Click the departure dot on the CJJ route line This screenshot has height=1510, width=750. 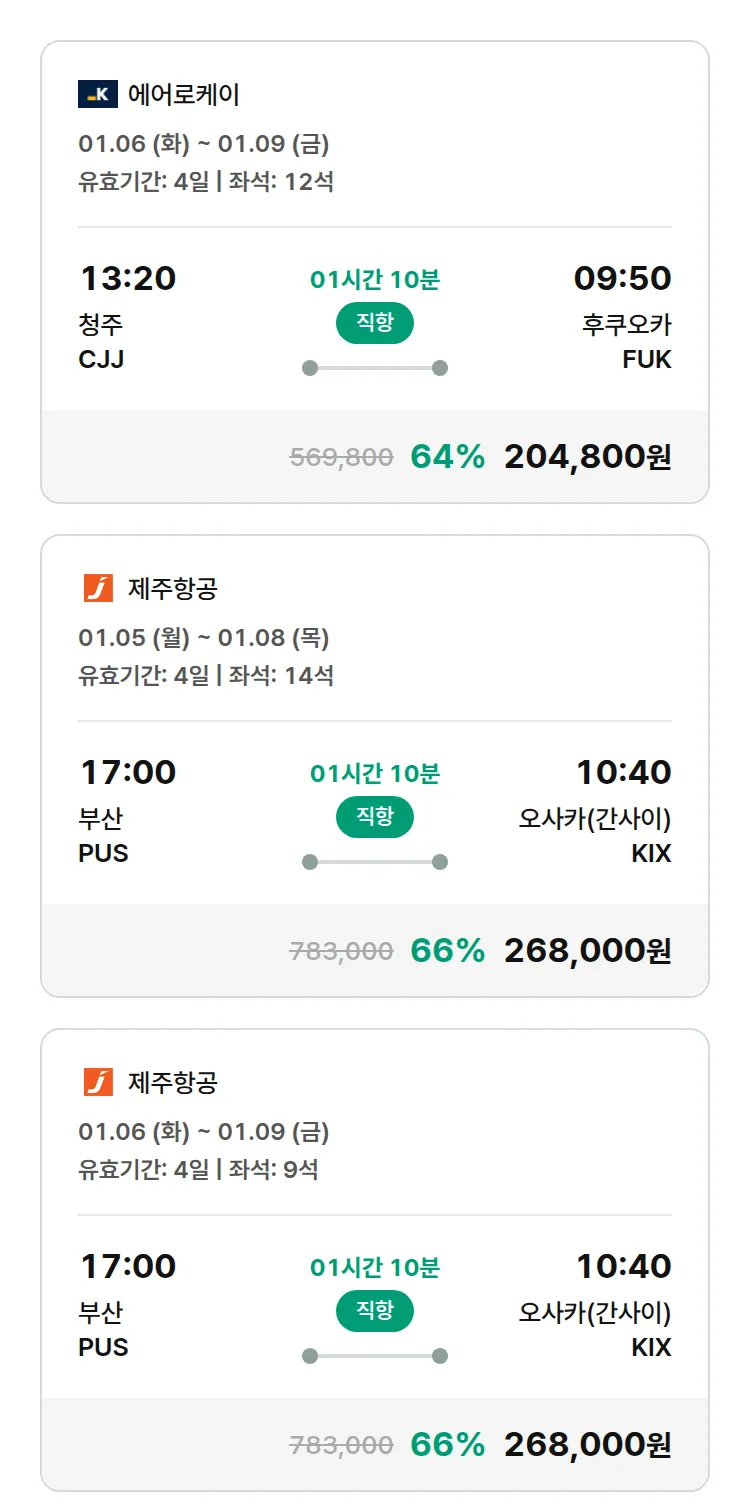309,368
